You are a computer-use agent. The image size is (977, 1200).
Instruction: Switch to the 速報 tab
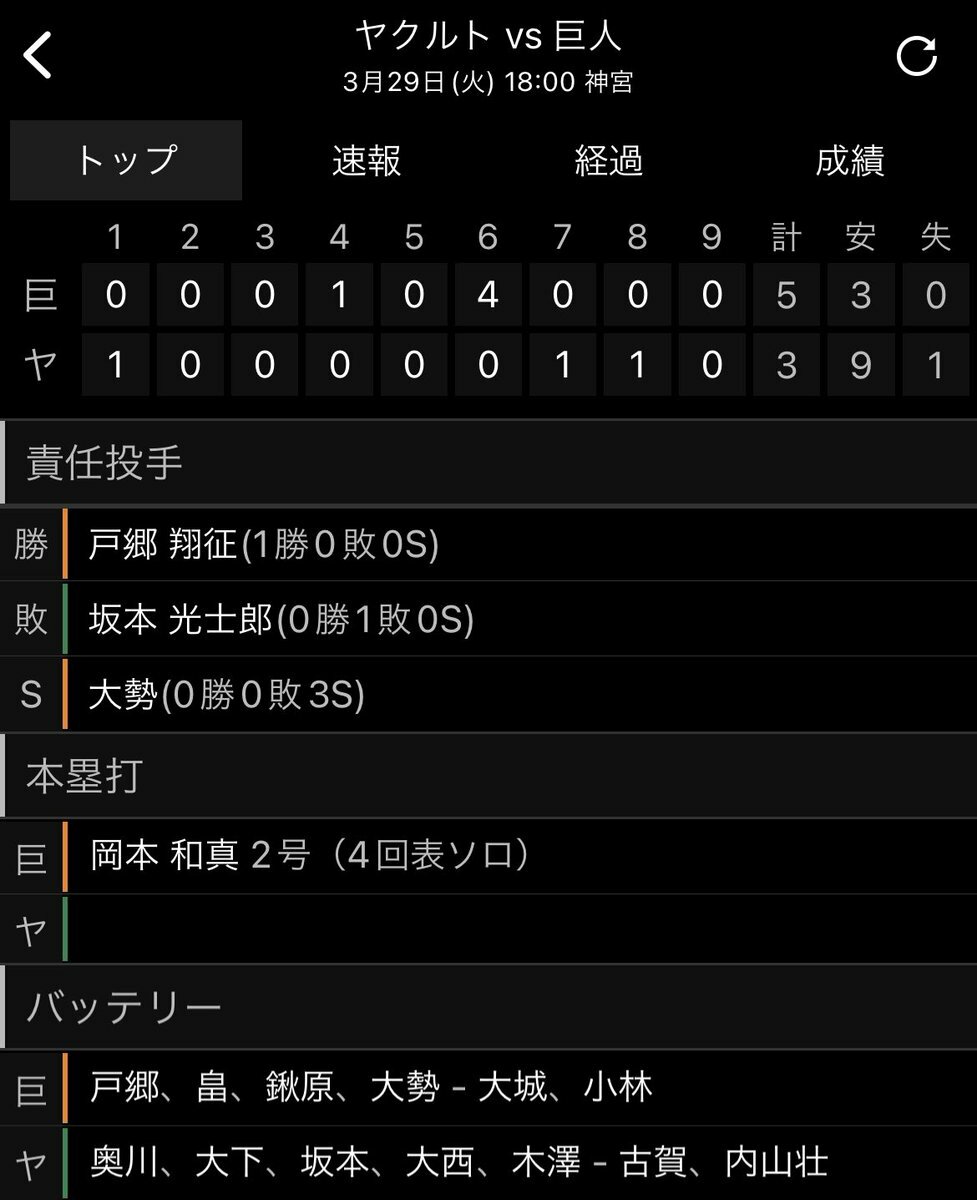(367, 161)
